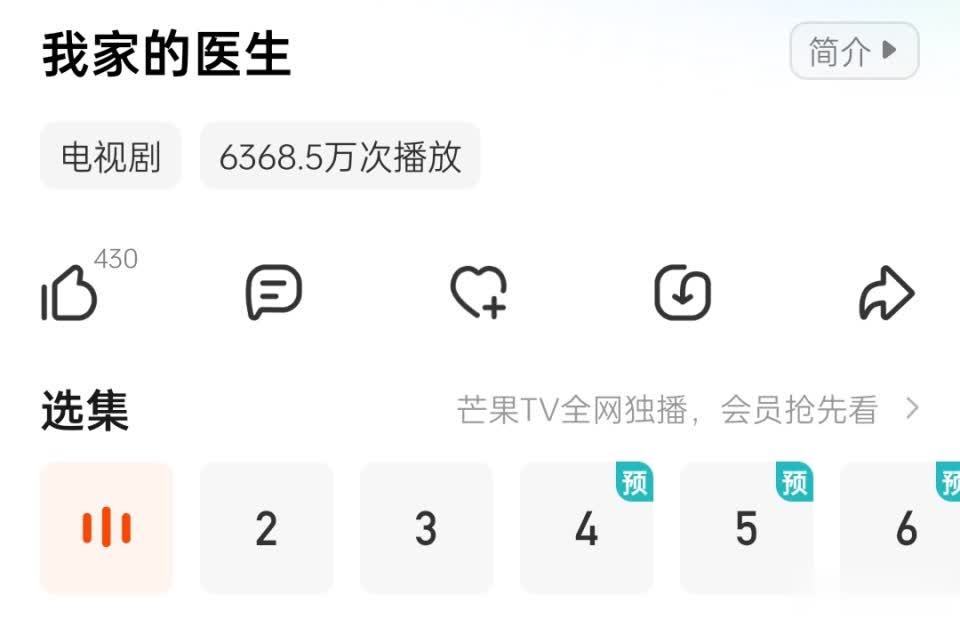The height and width of the screenshot is (619, 960).
Task: Open the comments icon
Action: tap(274, 293)
